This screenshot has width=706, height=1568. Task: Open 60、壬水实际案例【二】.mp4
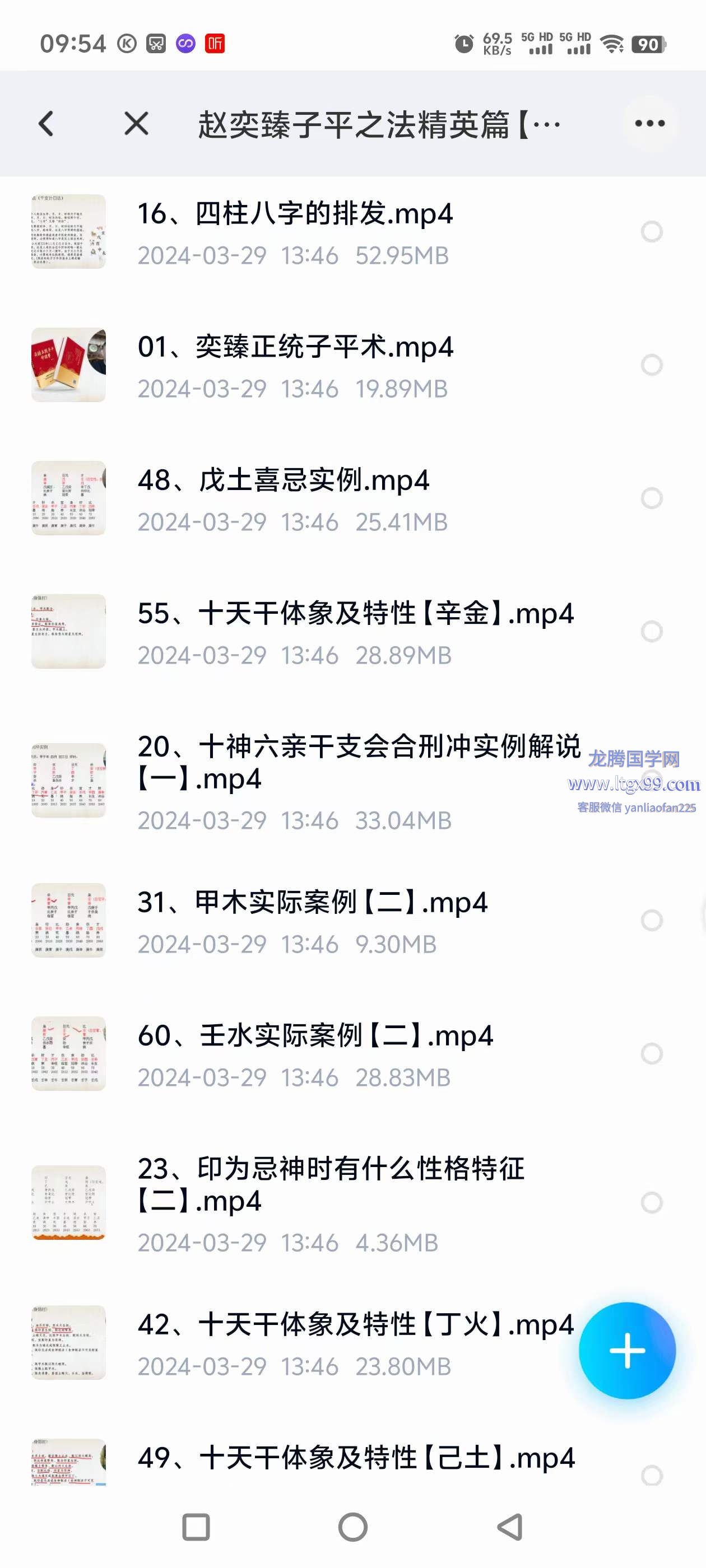pos(315,1036)
